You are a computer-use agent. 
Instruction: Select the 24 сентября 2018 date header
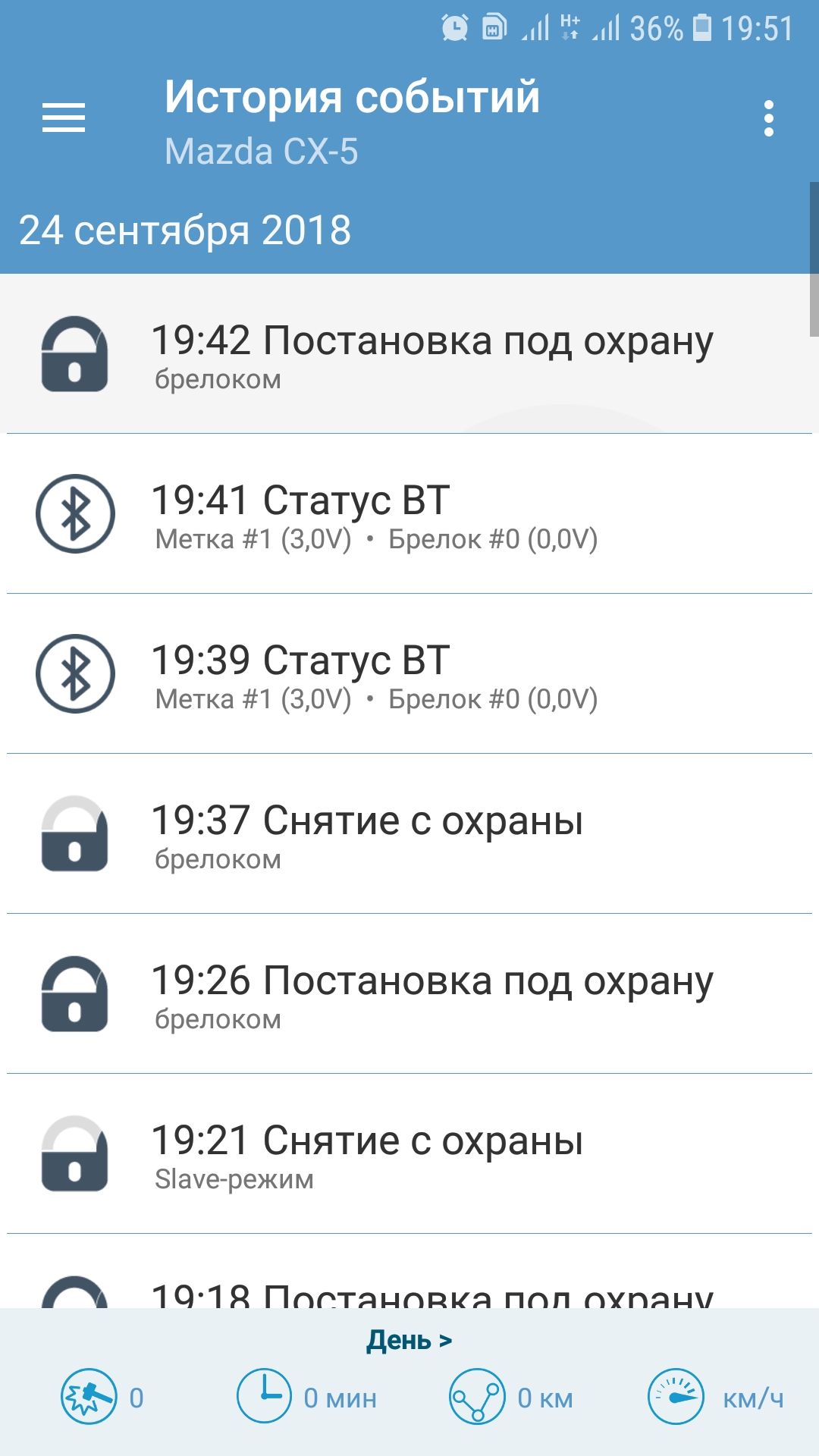[x=185, y=231]
